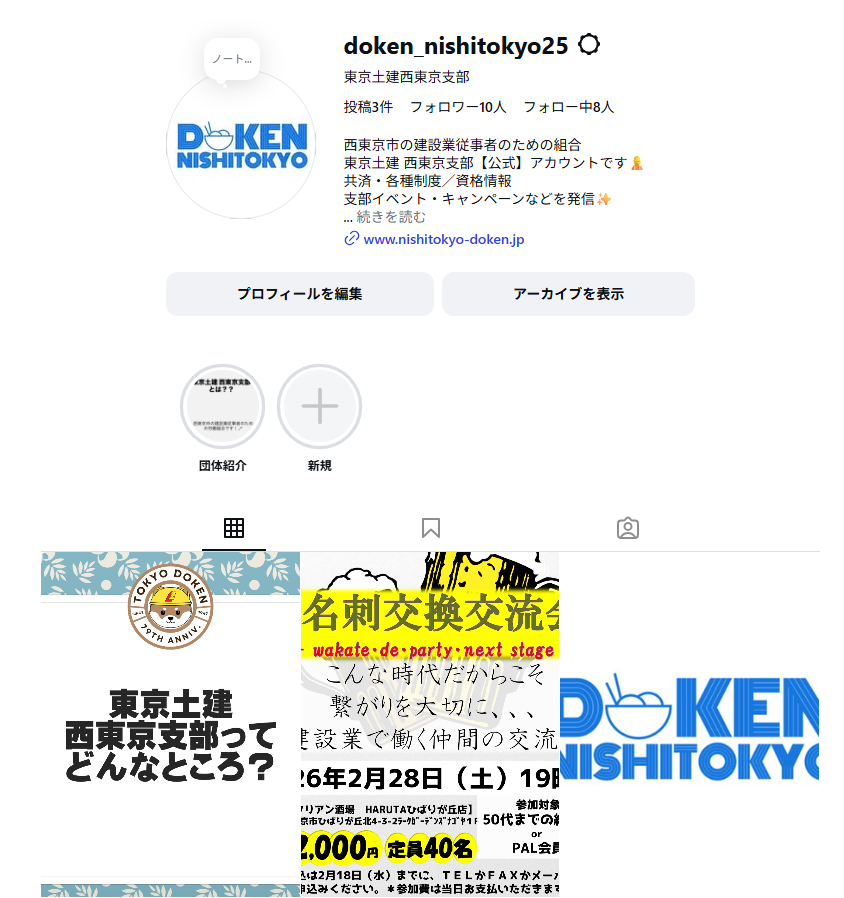
Task: Open the DOKEN NISHITOKYO logo post
Action: point(690,725)
